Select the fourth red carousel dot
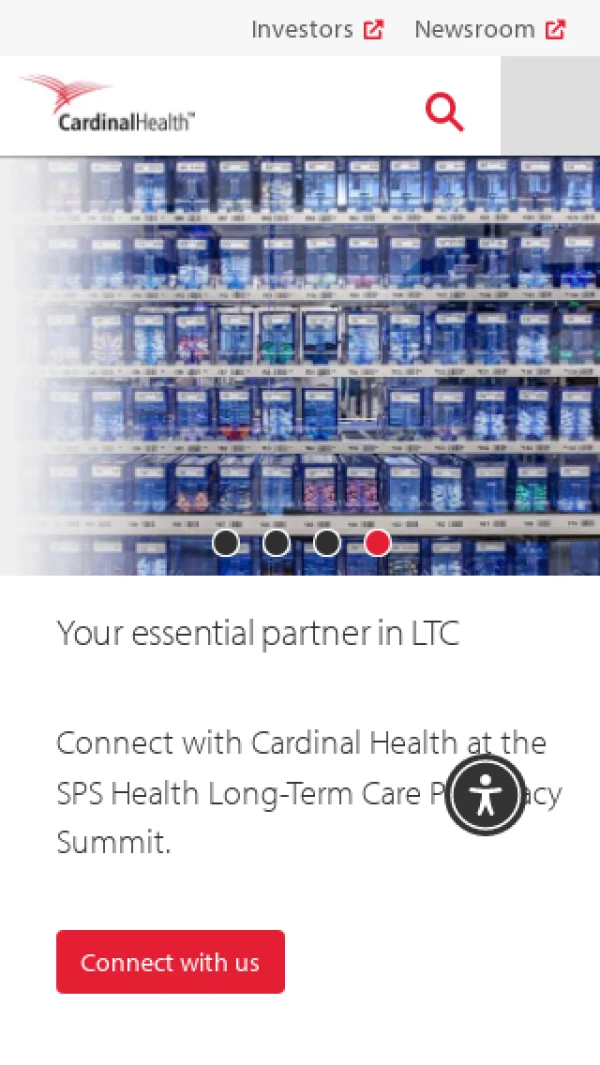The height and width of the screenshot is (1065, 600). click(x=378, y=543)
